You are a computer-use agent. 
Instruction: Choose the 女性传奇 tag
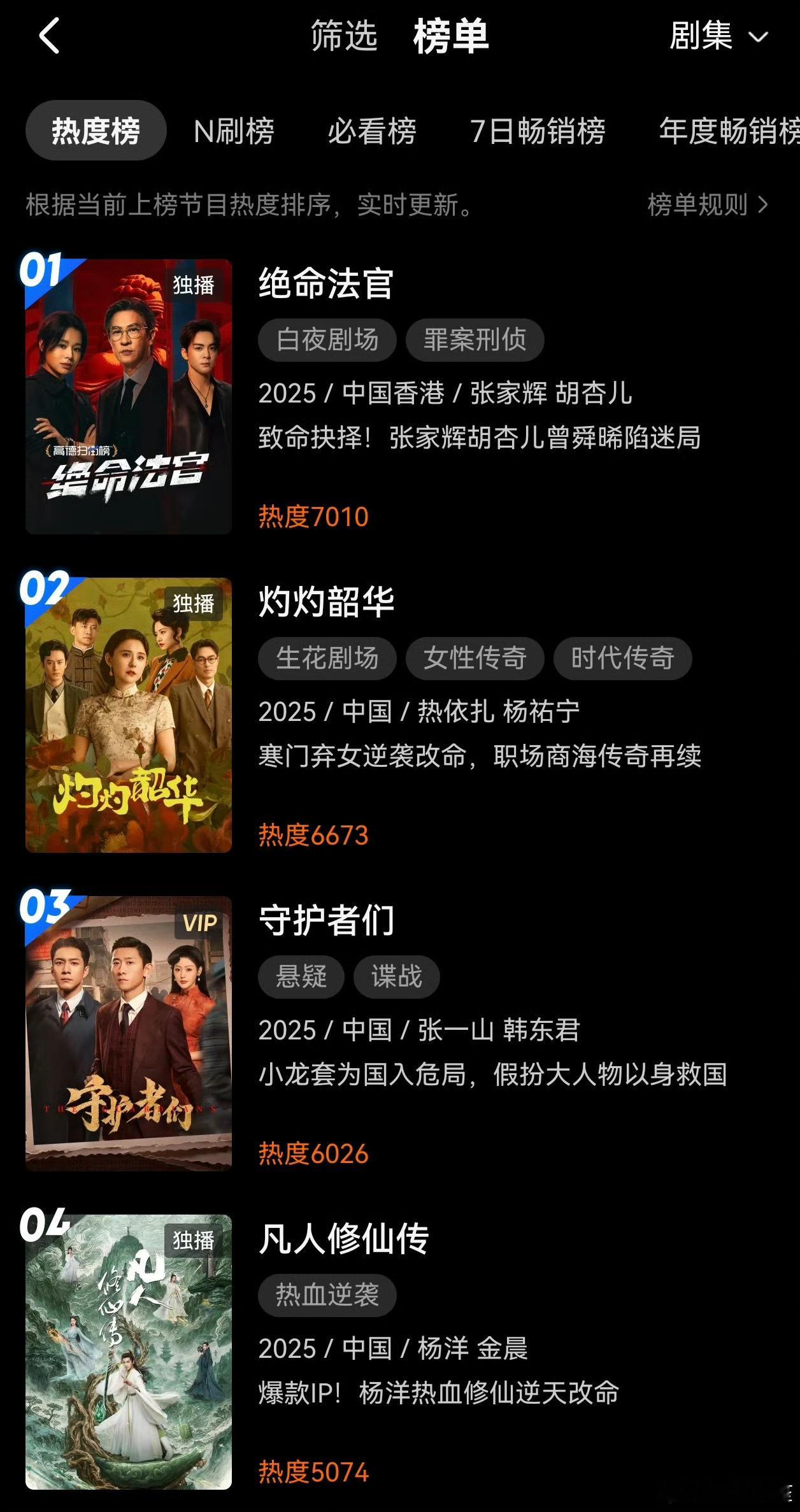pyautogui.click(x=475, y=658)
